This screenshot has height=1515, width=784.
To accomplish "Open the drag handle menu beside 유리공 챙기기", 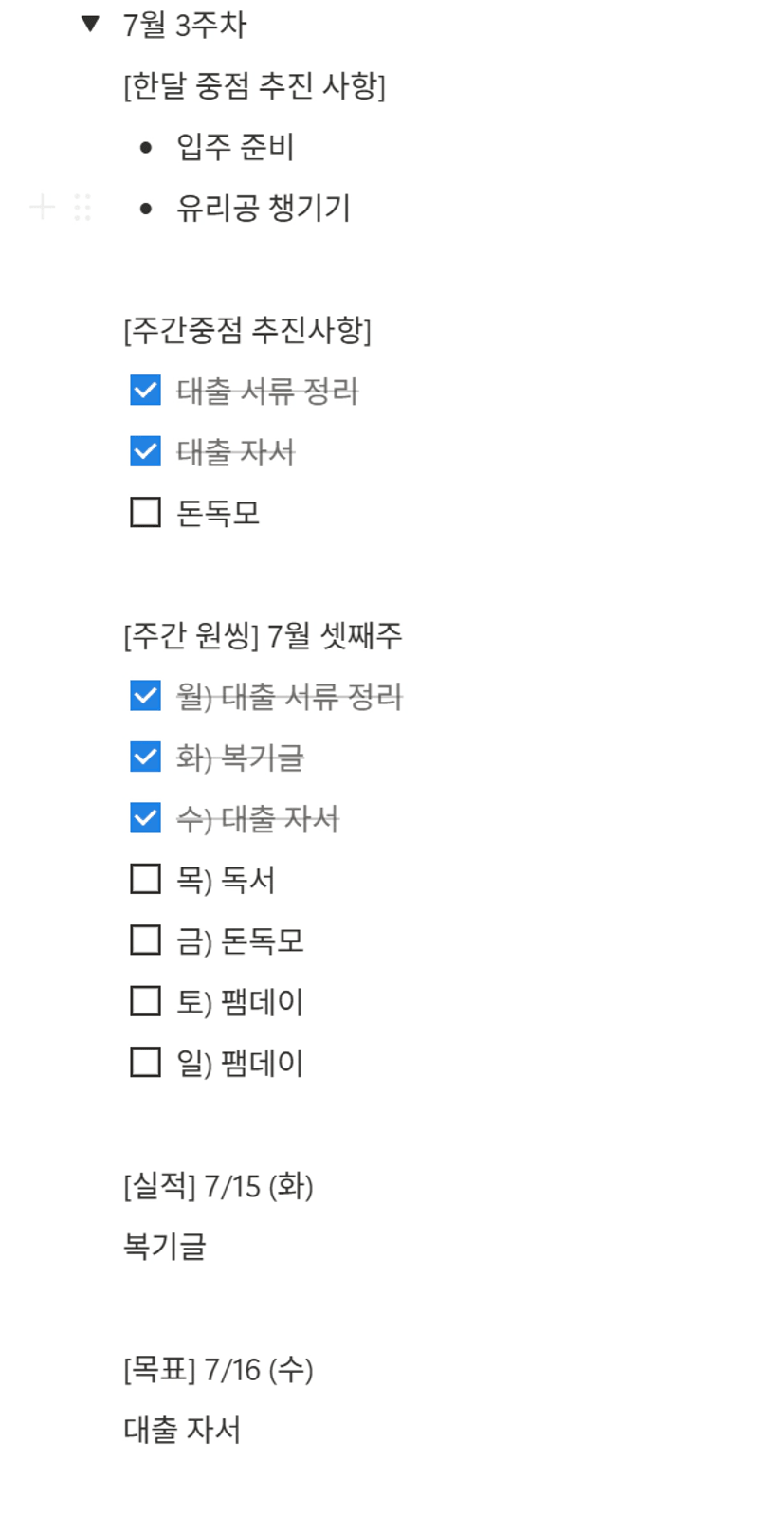I will pyautogui.click(x=82, y=207).
